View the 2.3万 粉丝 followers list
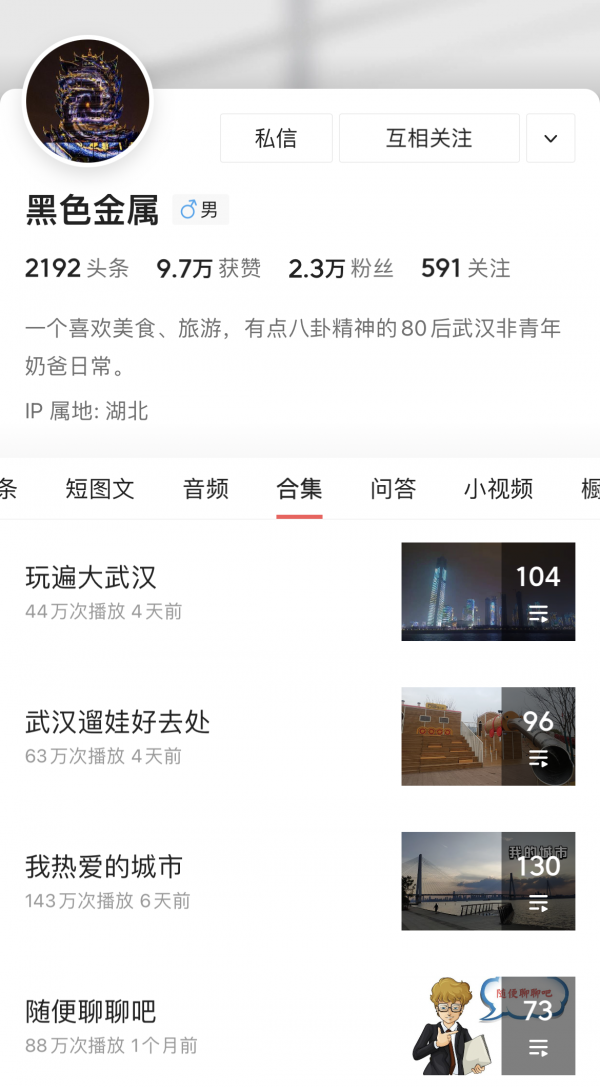600x1087 pixels. tap(340, 268)
